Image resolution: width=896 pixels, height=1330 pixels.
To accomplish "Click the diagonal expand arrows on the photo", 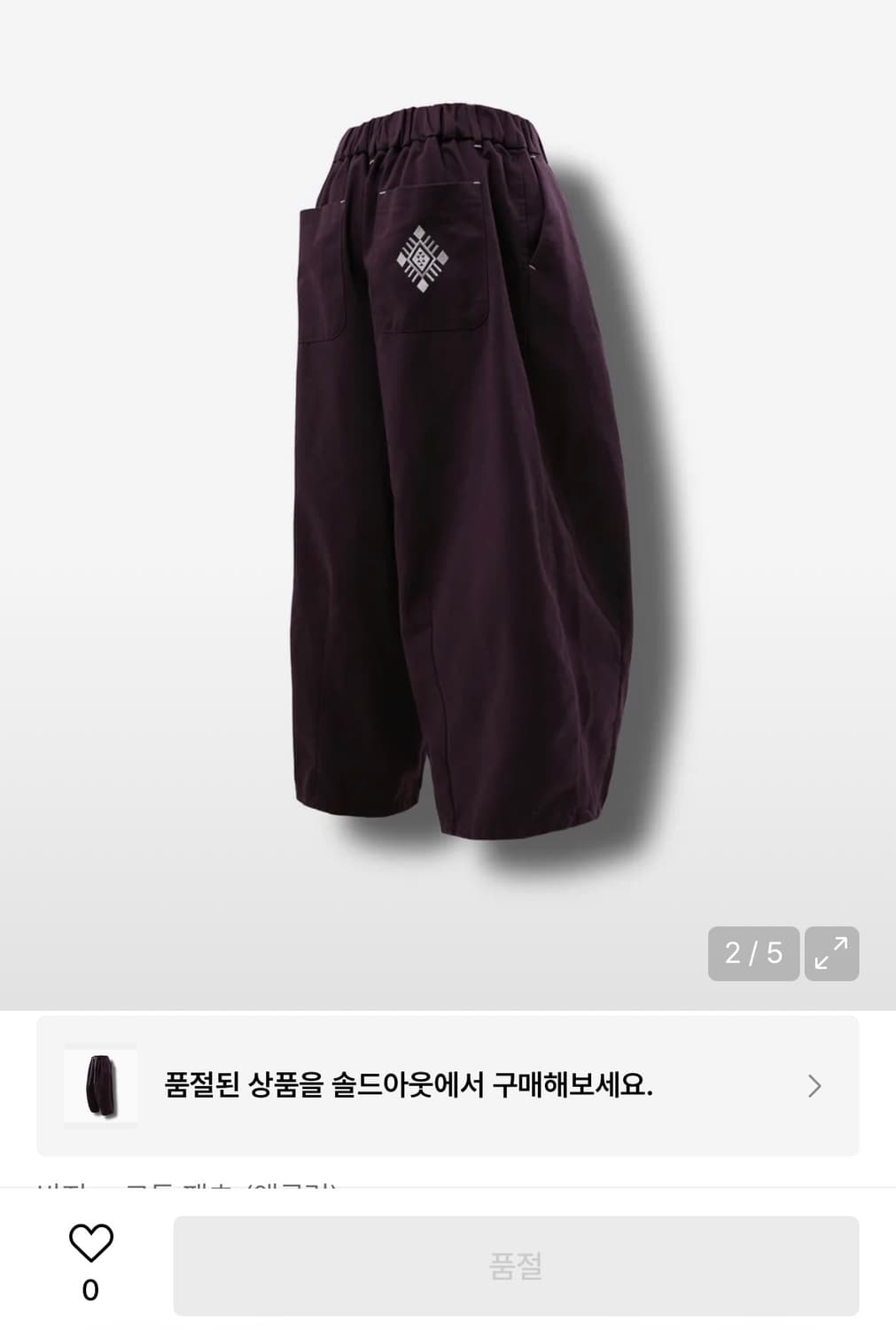I will point(831,954).
